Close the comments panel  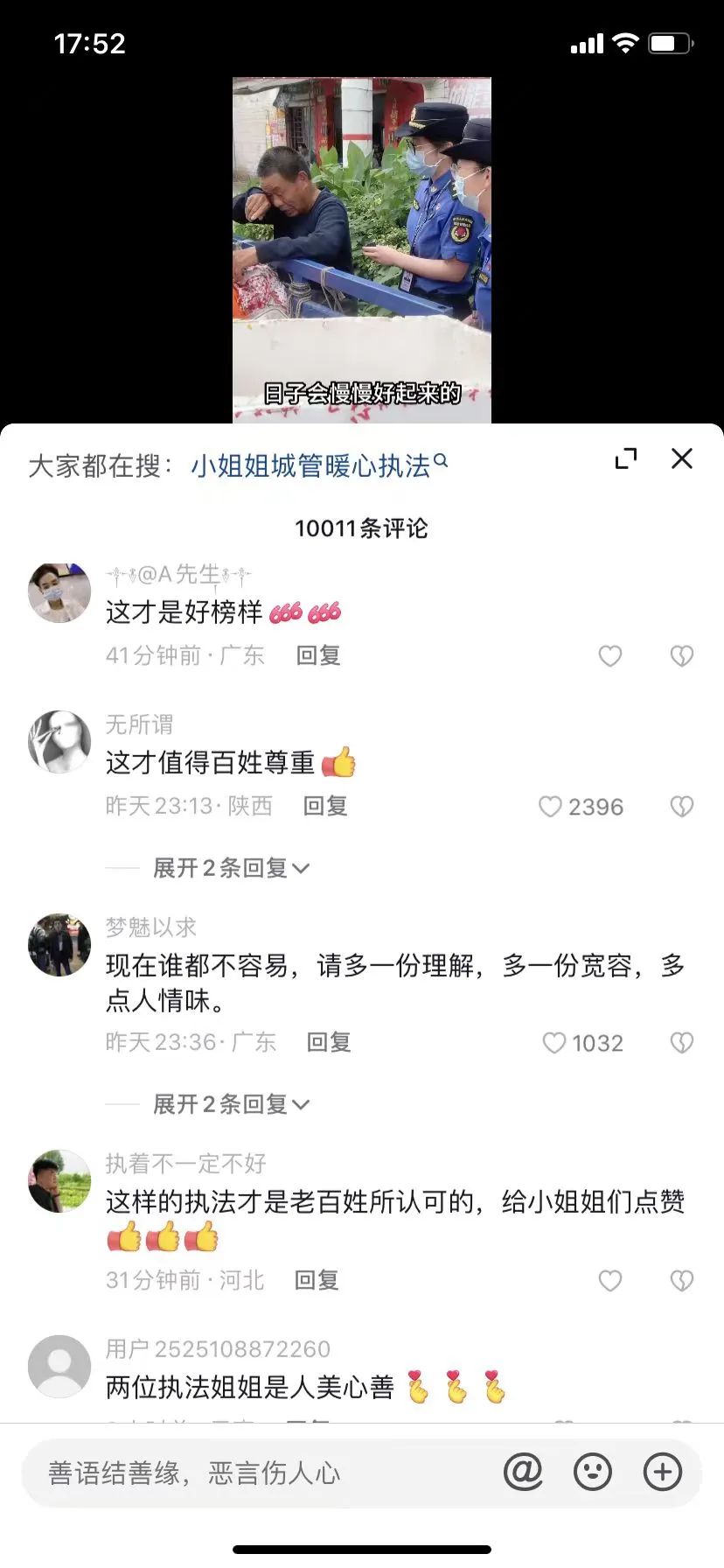(681, 458)
